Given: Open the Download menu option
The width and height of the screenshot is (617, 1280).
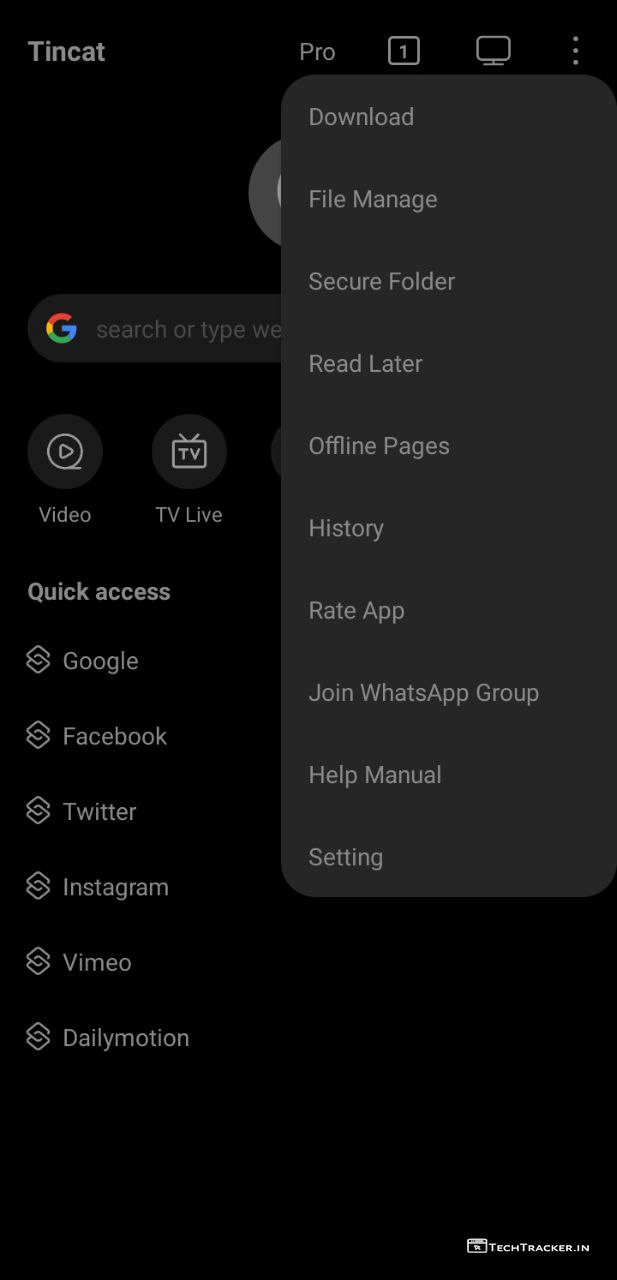Looking at the screenshot, I should click(361, 117).
